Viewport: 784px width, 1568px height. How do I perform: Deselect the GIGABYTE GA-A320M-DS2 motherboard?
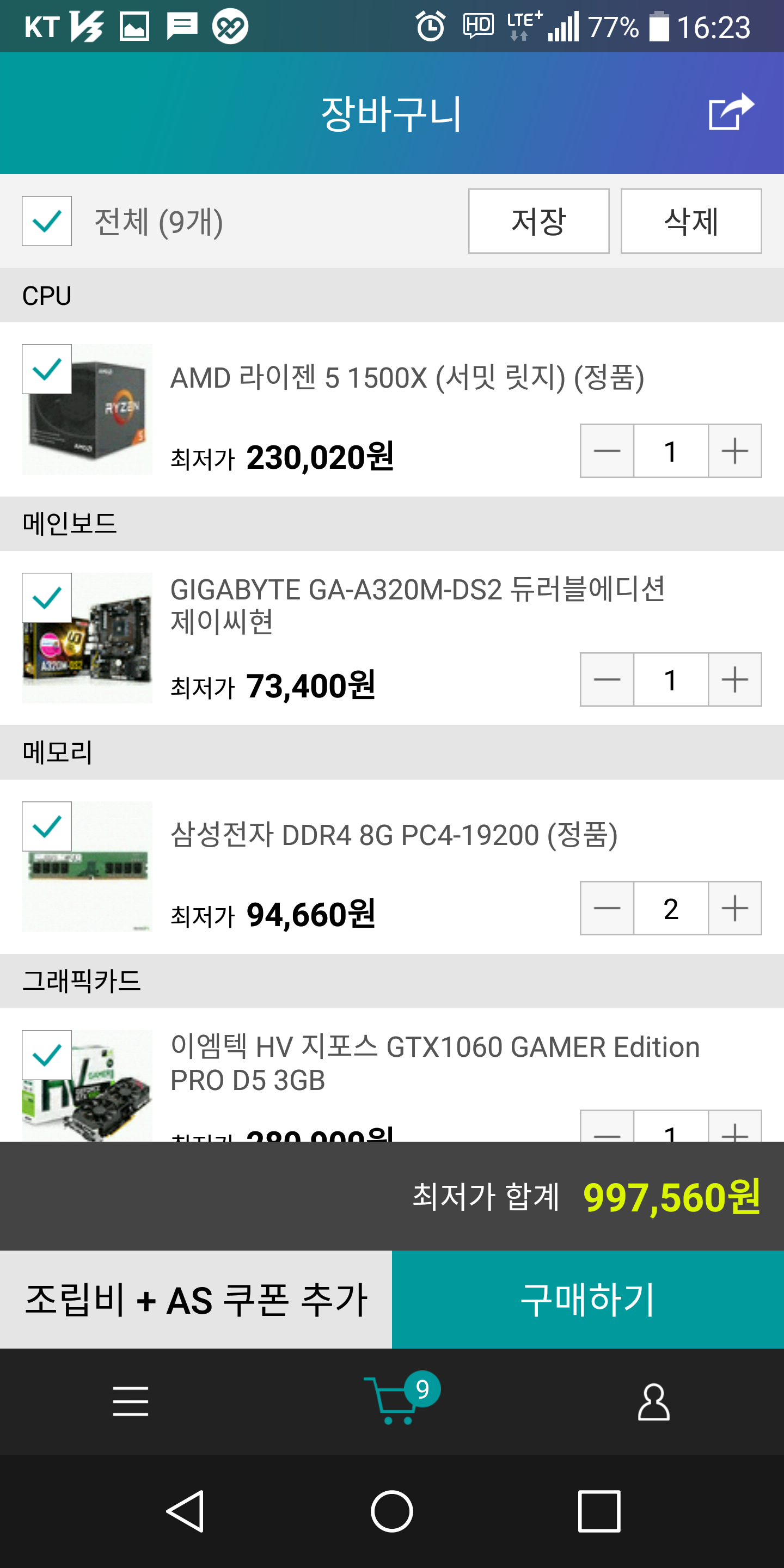(x=47, y=598)
